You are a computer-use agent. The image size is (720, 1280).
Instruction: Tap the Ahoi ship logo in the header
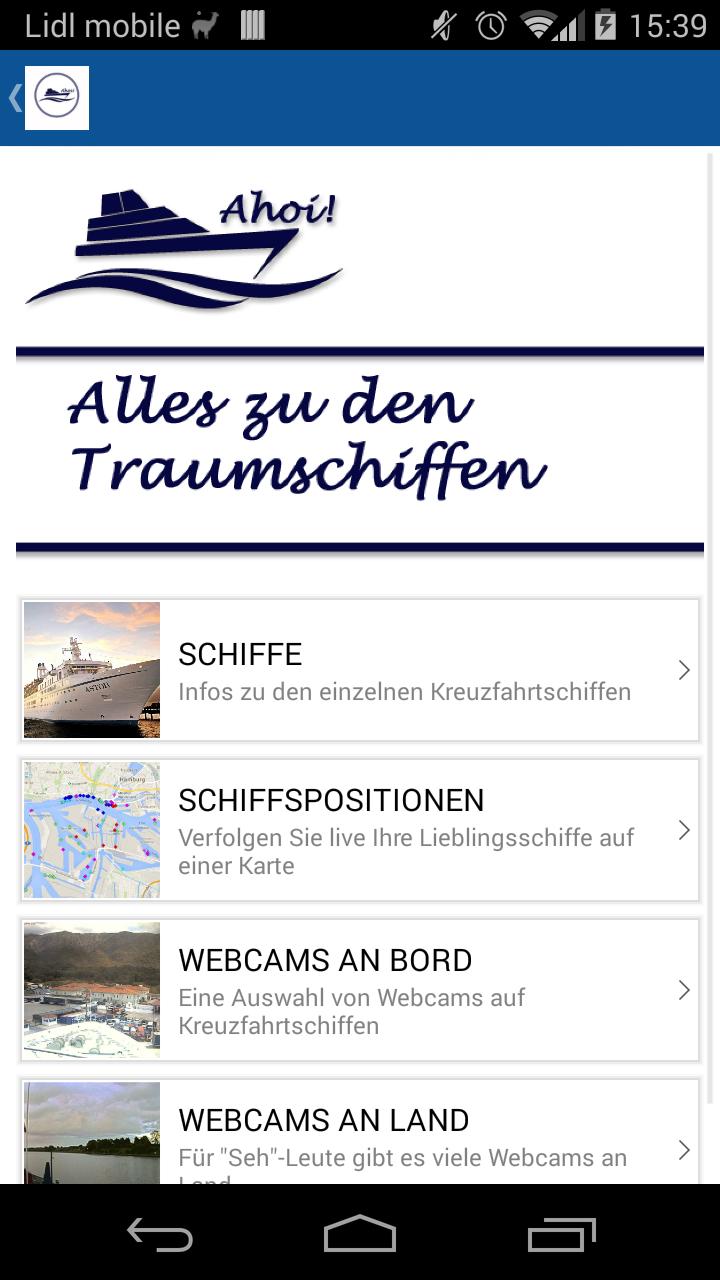[x=56, y=97]
